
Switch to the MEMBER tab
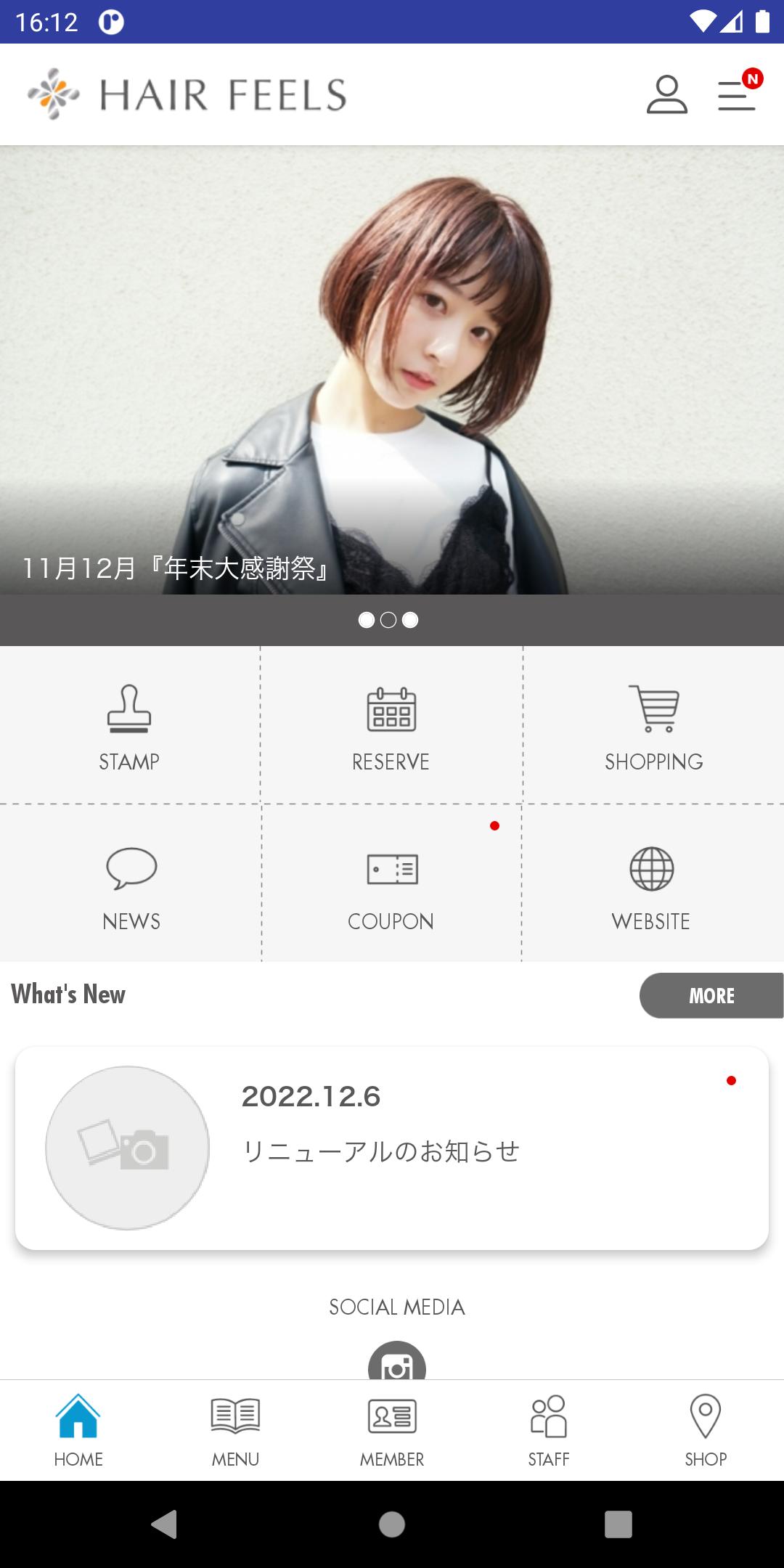click(392, 1430)
